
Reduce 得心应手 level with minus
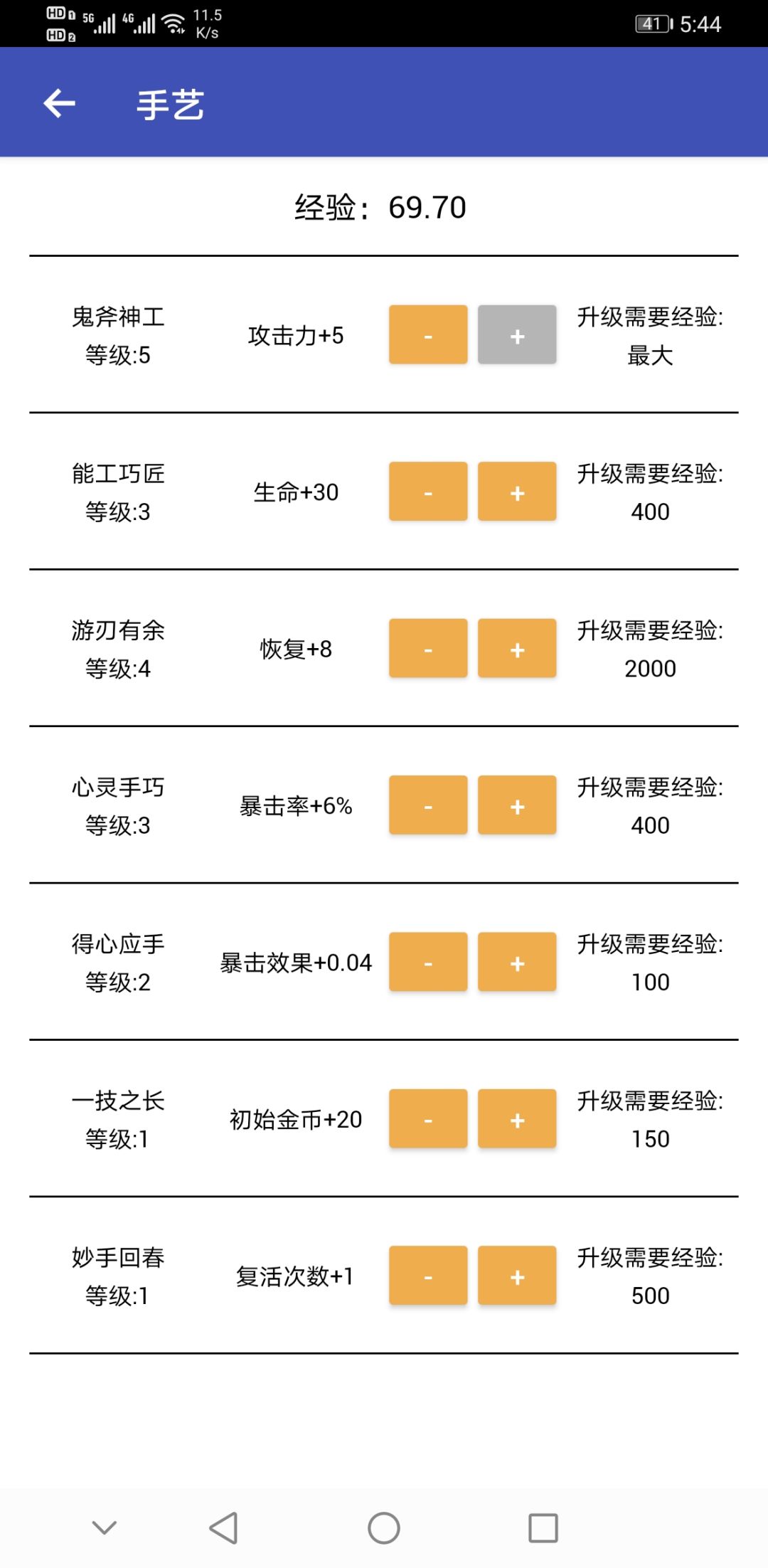[428, 963]
